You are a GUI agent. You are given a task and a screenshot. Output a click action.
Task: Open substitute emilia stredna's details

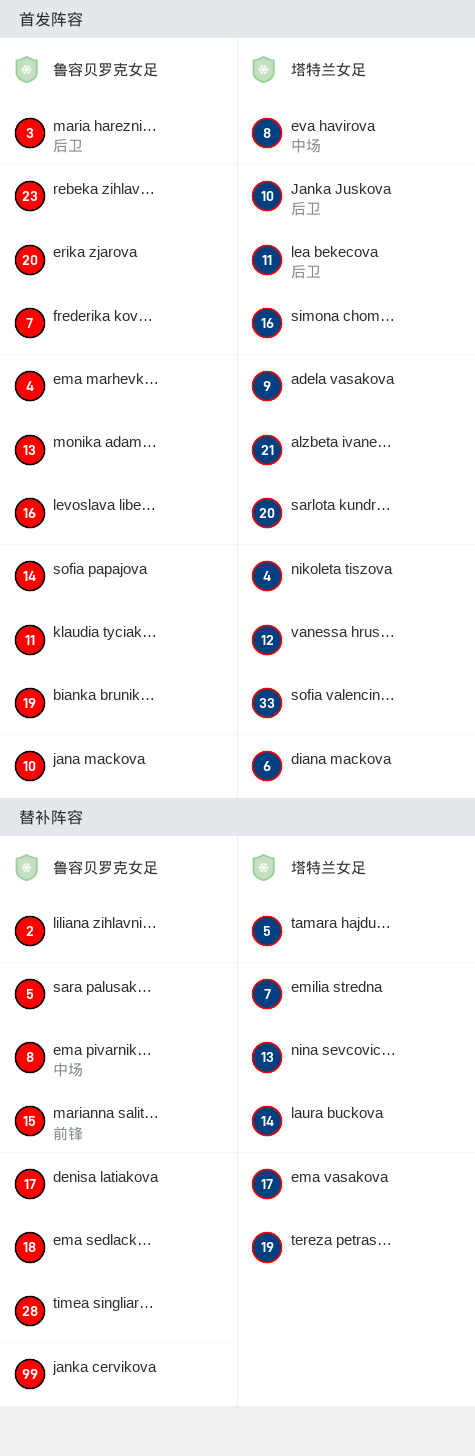pos(356,994)
